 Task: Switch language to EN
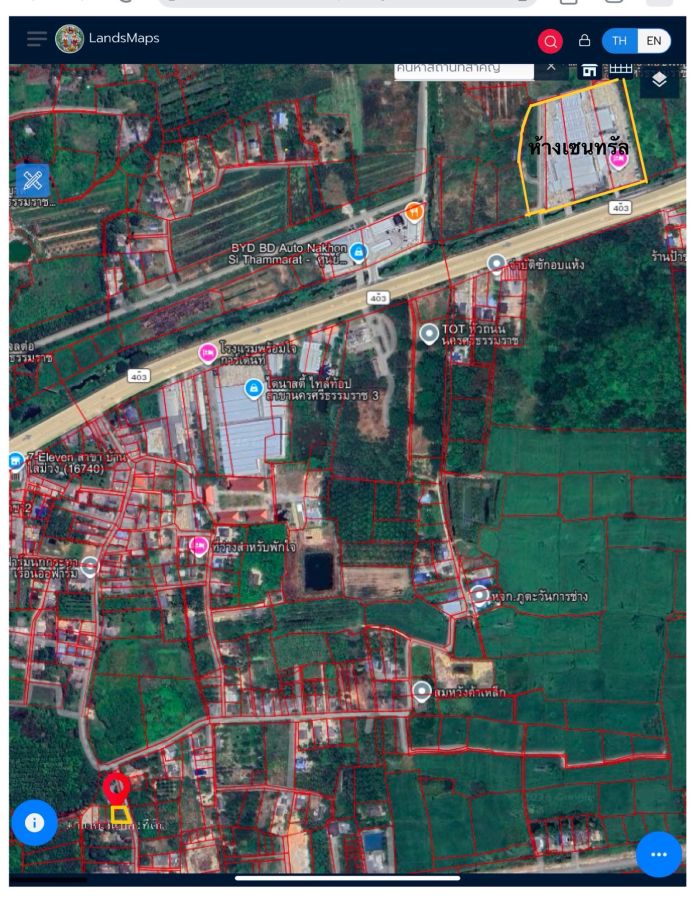click(653, 41)
